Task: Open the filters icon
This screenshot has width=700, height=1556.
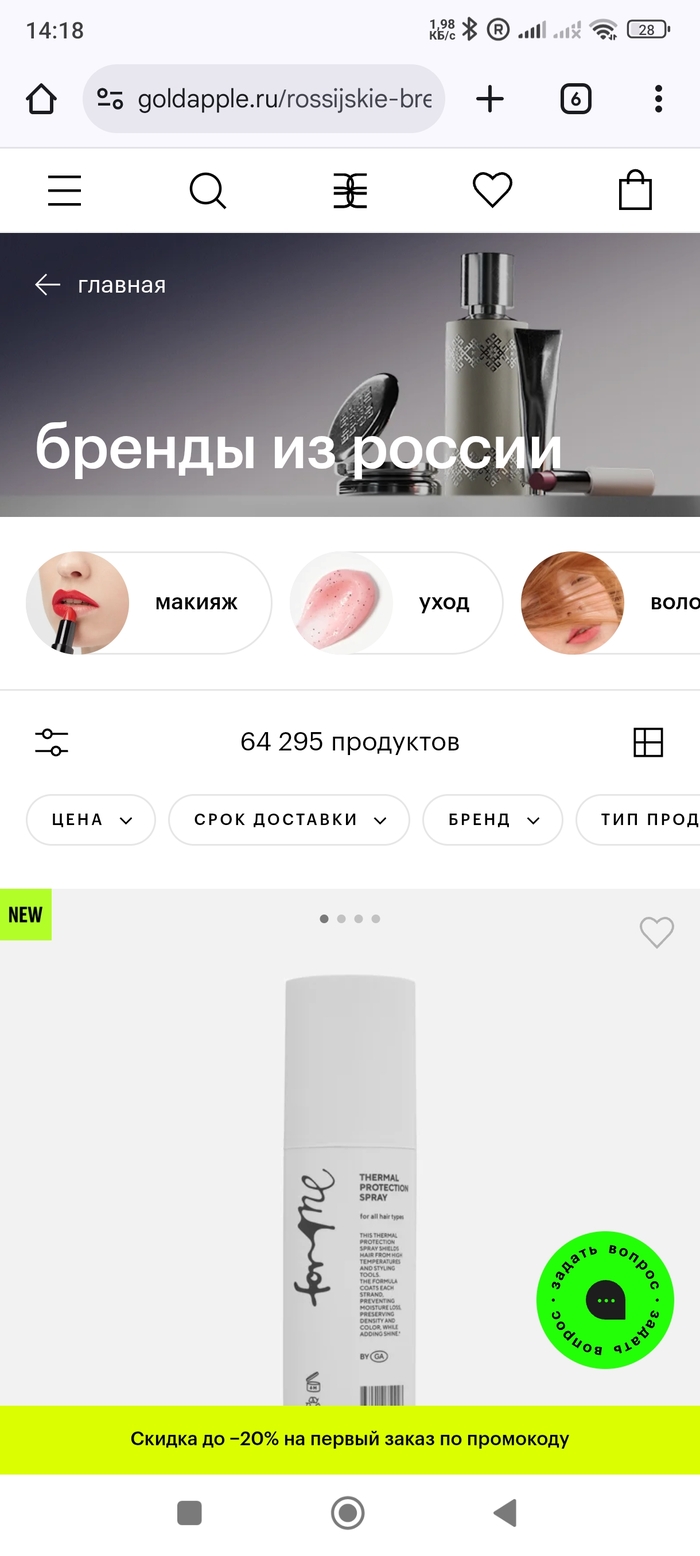Action: tap(51, 742)
